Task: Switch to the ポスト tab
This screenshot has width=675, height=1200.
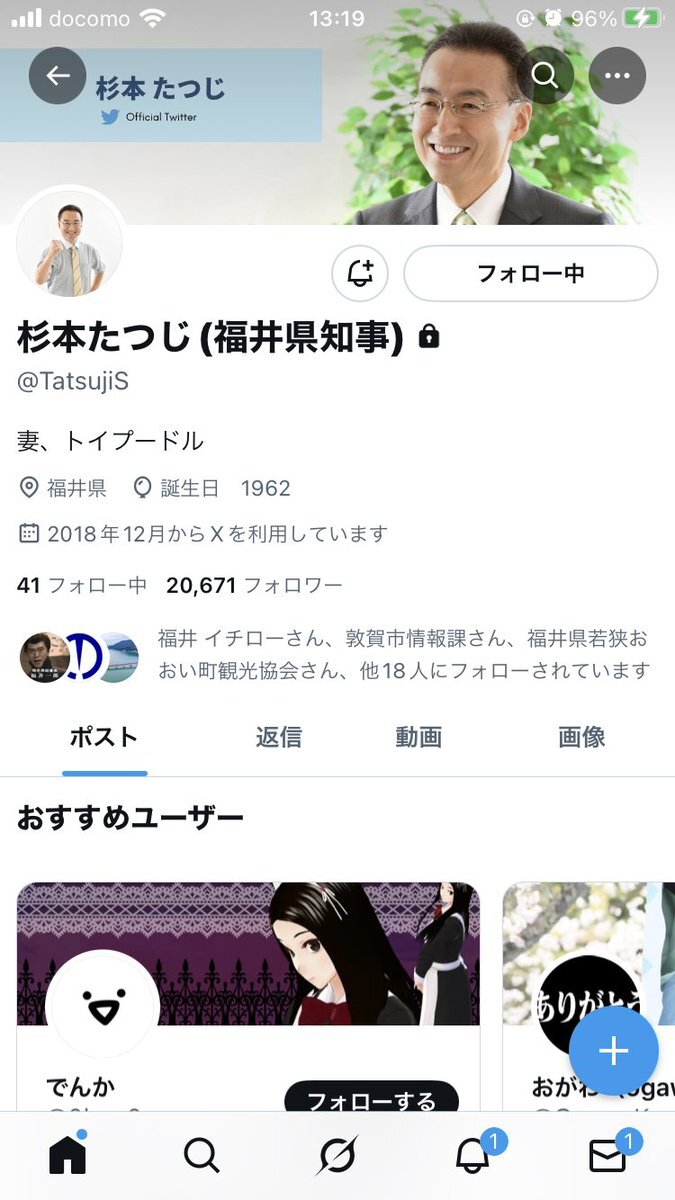Action: click(x=104, y=738)
